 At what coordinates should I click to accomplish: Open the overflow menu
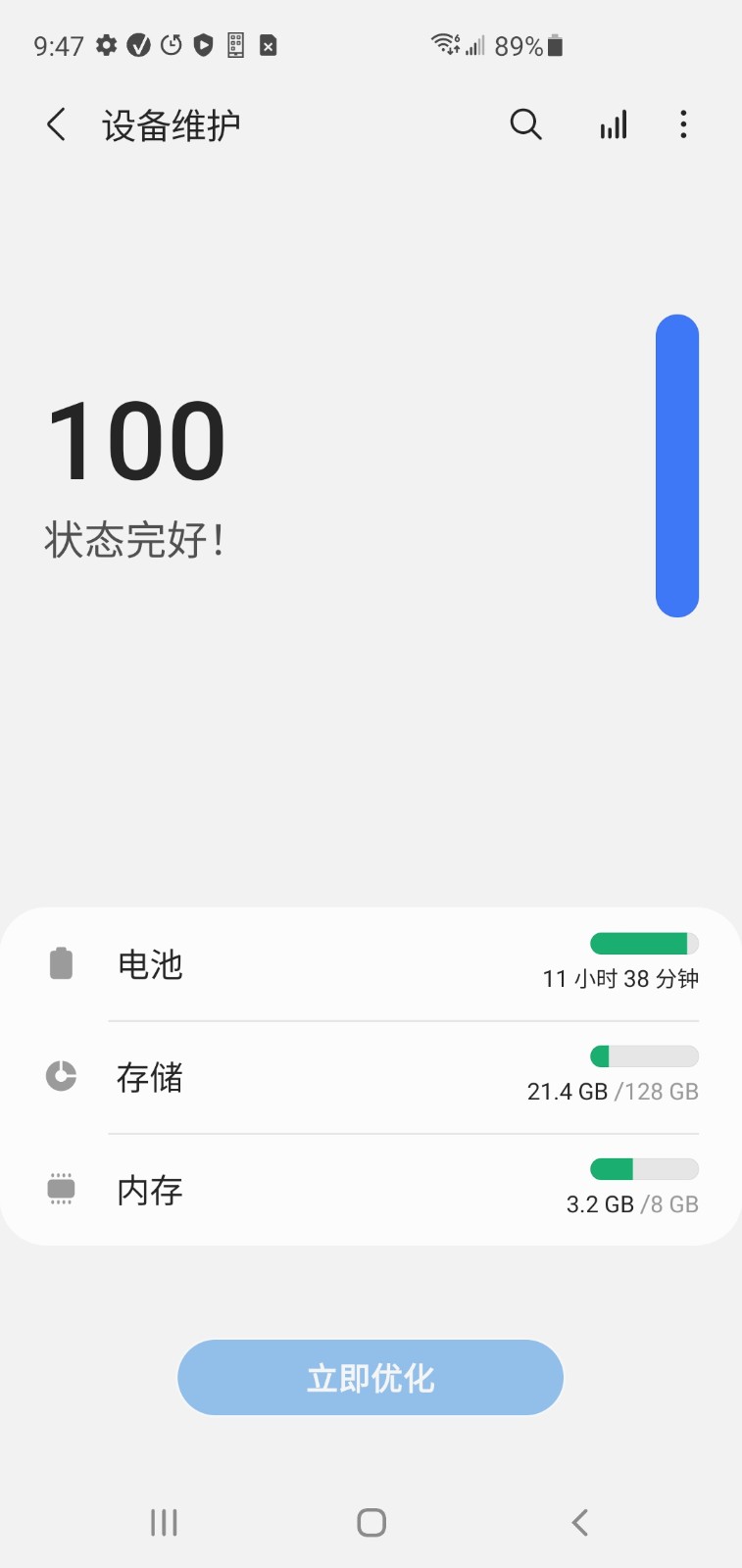pyautogui.click(x=683, y=124)
